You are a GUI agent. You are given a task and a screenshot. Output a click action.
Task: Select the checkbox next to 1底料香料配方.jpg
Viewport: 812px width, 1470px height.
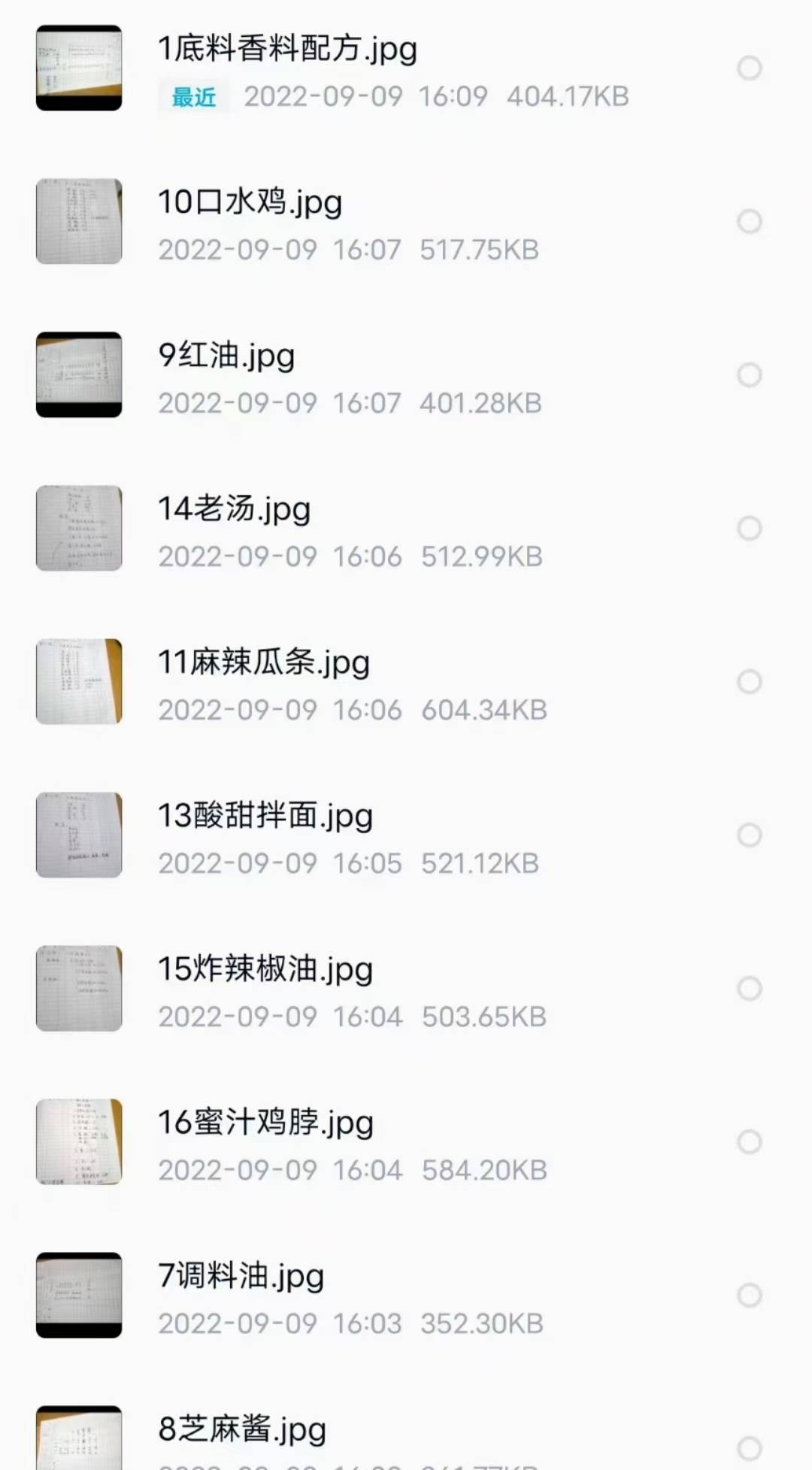point(749,67)
